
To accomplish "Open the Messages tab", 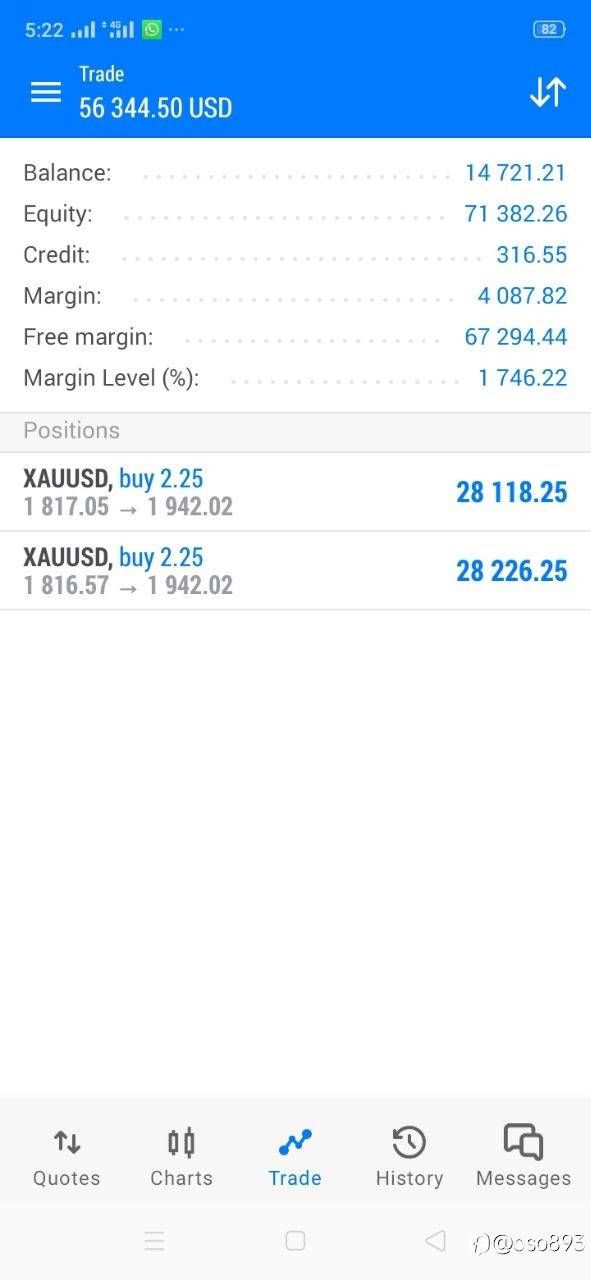I will coord(523,1158).
